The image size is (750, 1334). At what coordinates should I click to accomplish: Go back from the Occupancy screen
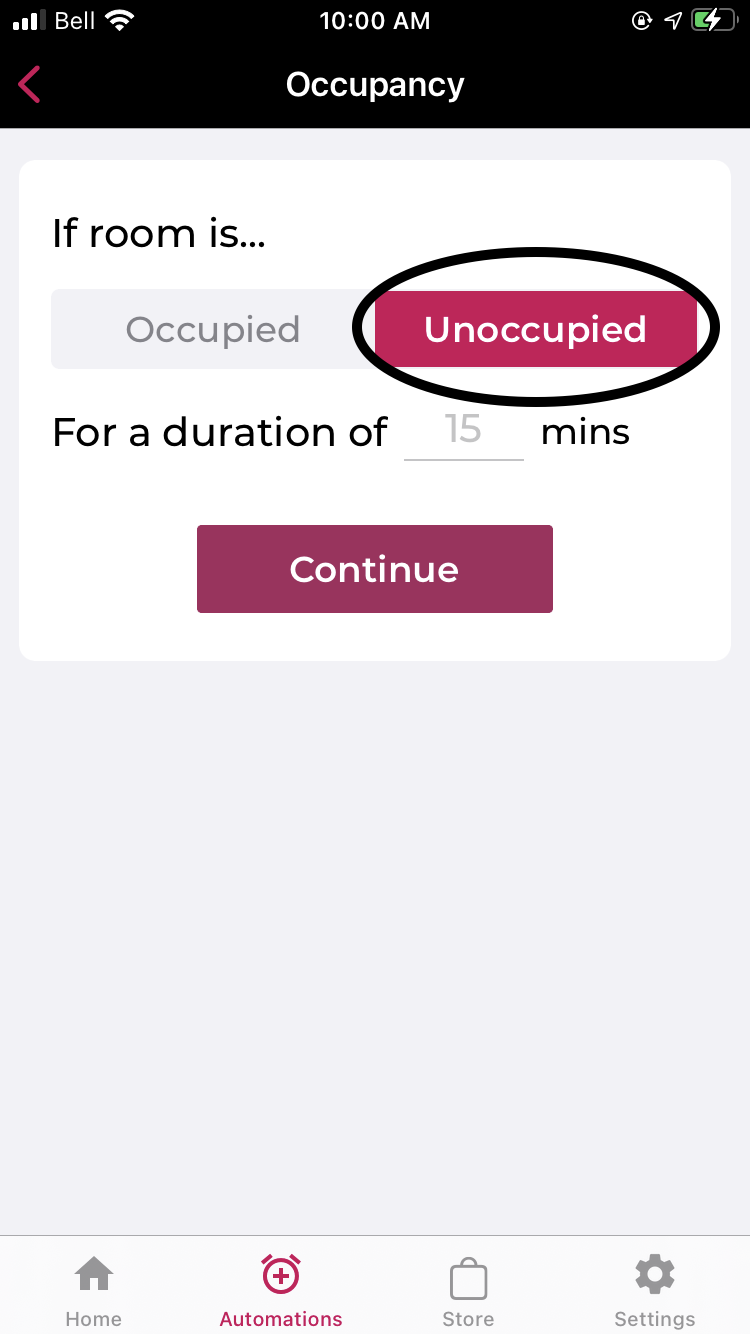[30, 85]
